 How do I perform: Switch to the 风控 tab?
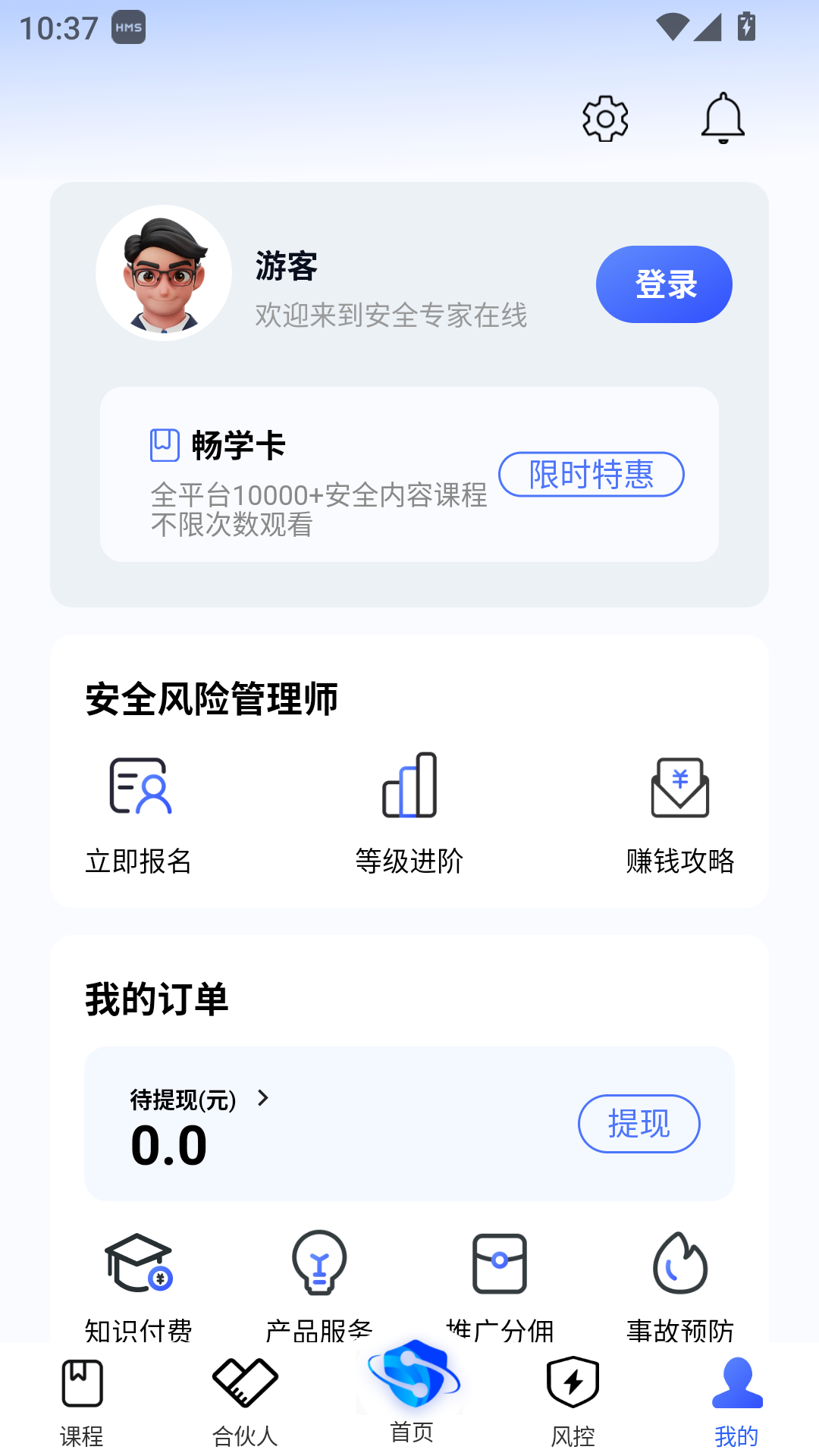tap(573, 1403)
